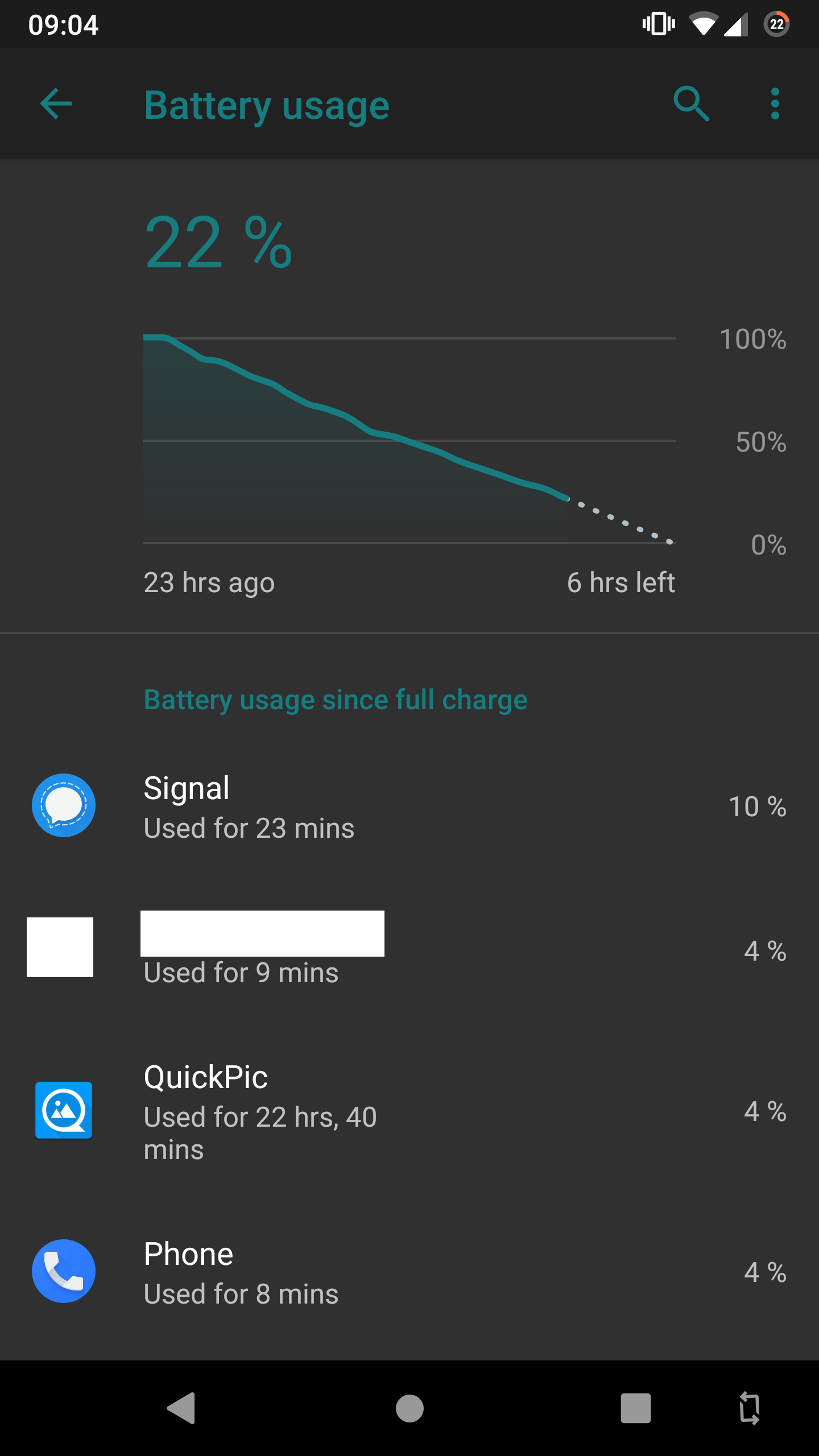View QuickPic battery usage details
Viewport: 819px width, 1456px height.
[409, 1111]
